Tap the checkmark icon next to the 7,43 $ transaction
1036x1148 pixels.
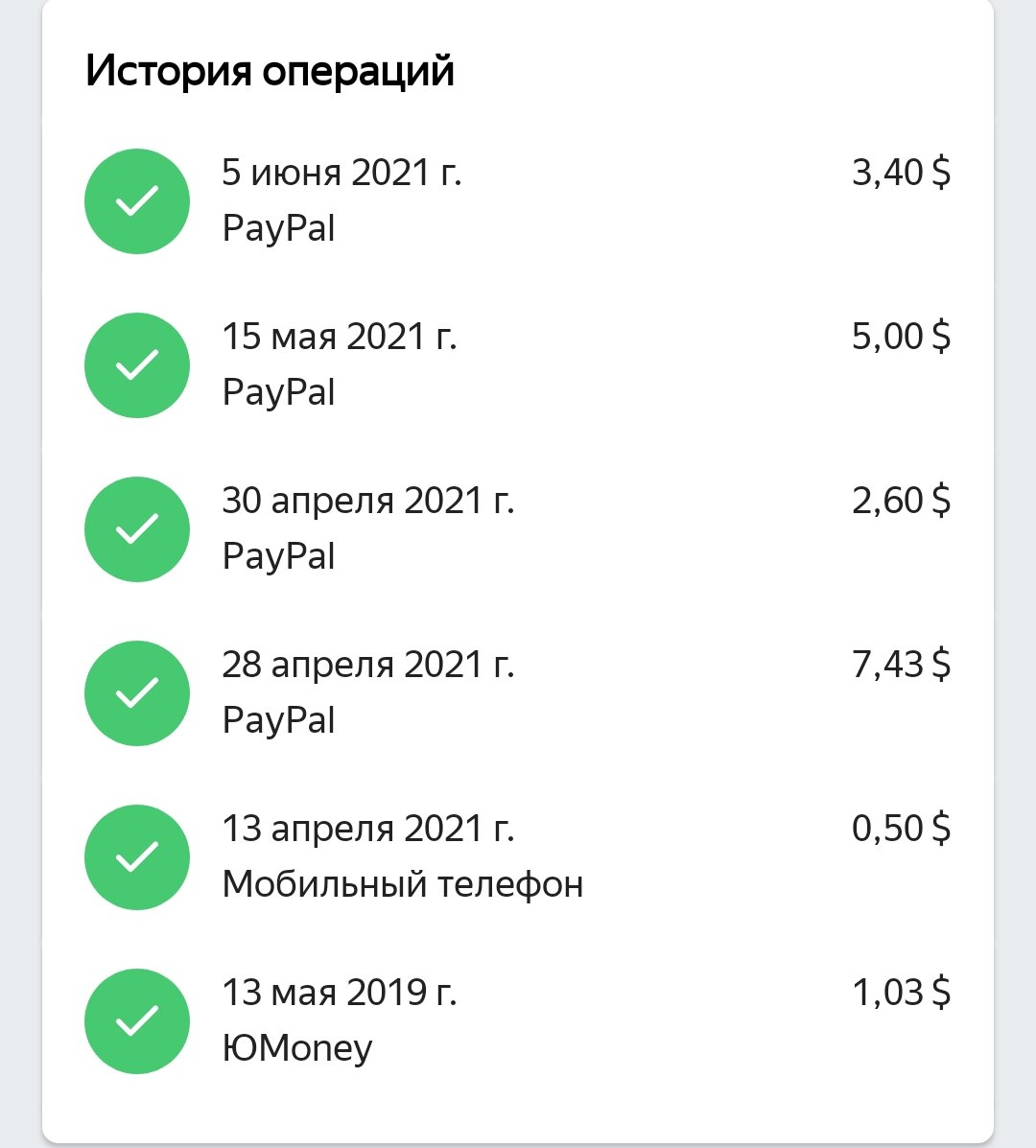click(x=137, y=692)
